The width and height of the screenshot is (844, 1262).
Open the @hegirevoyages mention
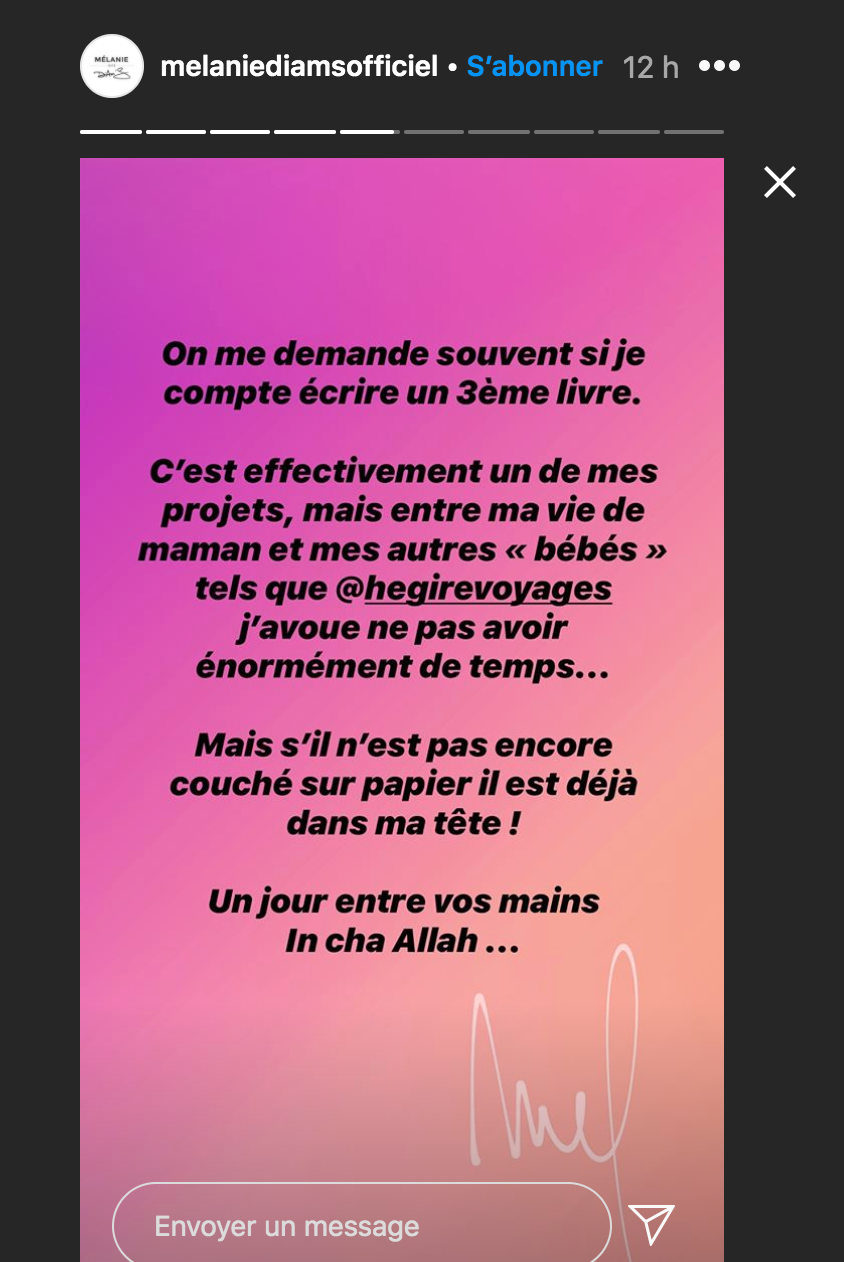point(474,590)
